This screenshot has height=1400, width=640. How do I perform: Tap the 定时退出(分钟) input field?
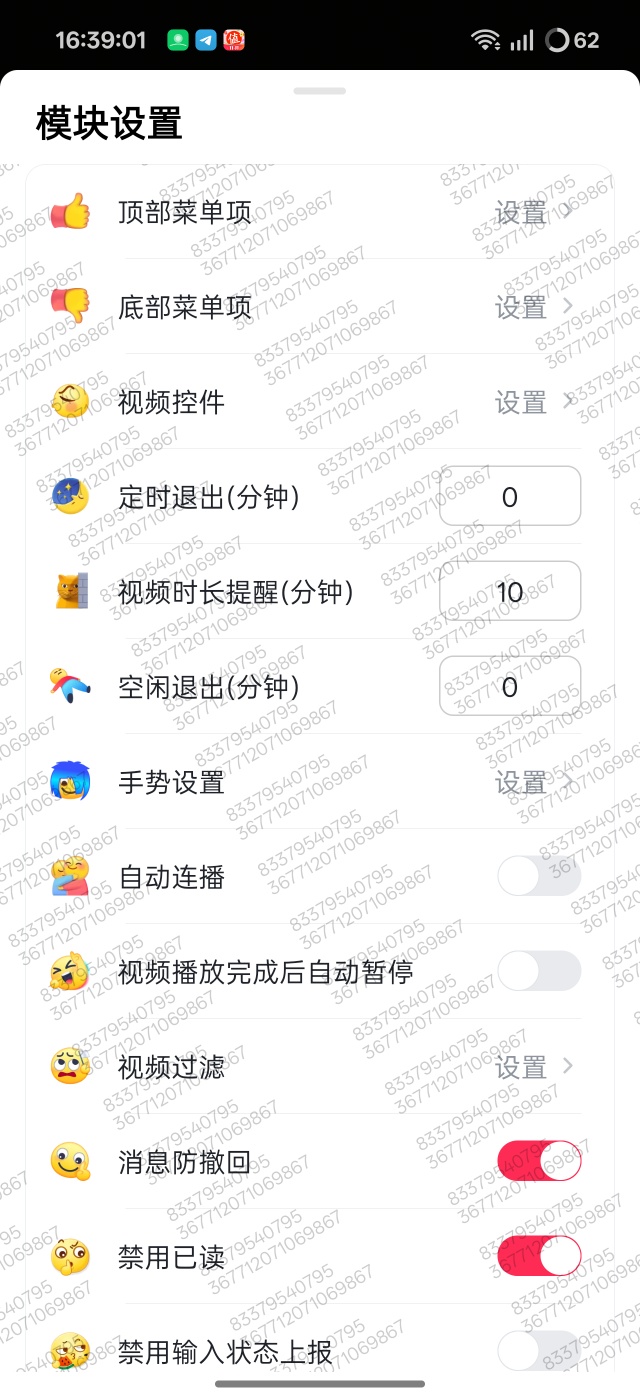click(x=510, y=496)
